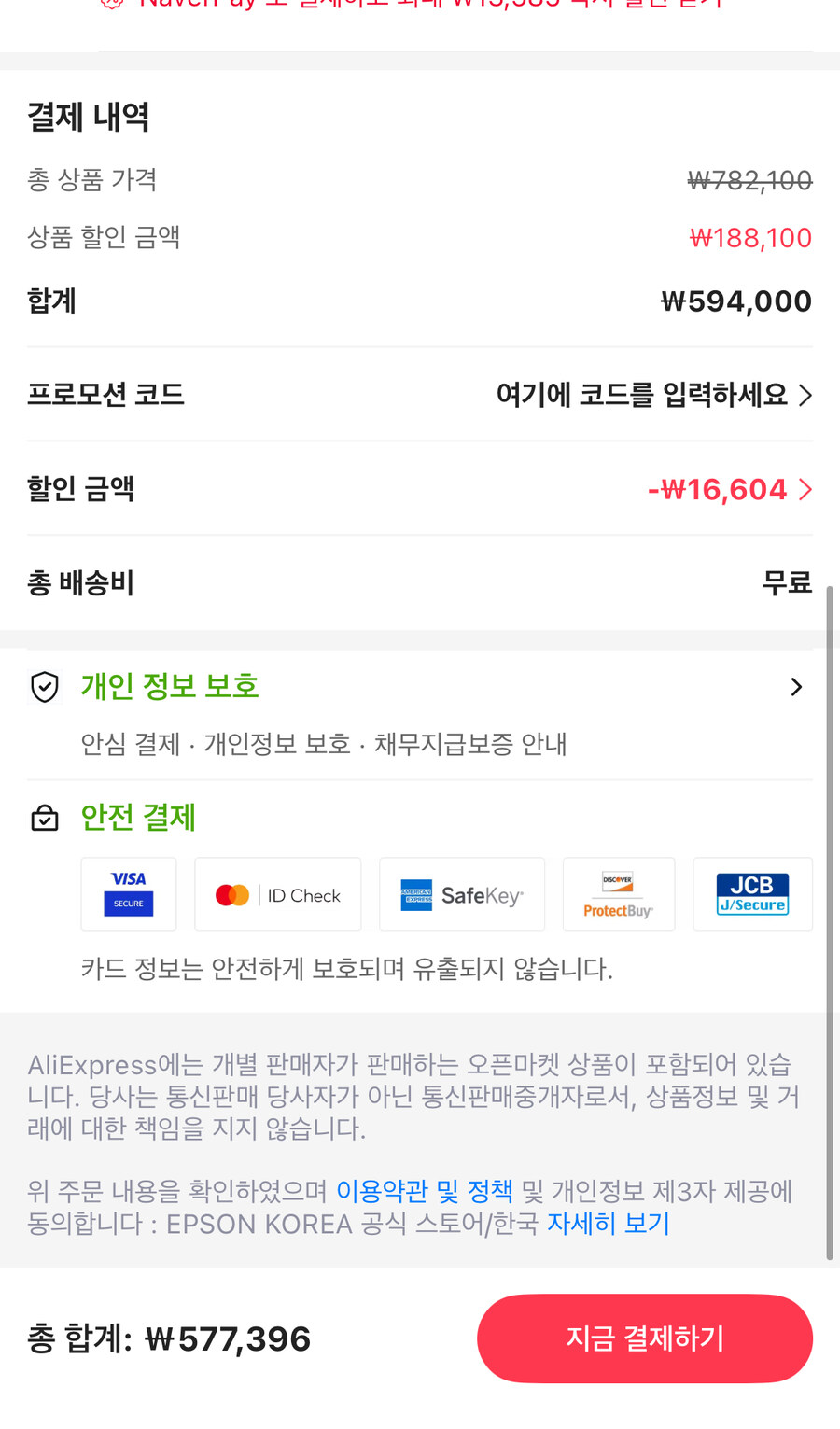Select the JCB J/Secure badge
The image size is (840, 1429).
752,893
